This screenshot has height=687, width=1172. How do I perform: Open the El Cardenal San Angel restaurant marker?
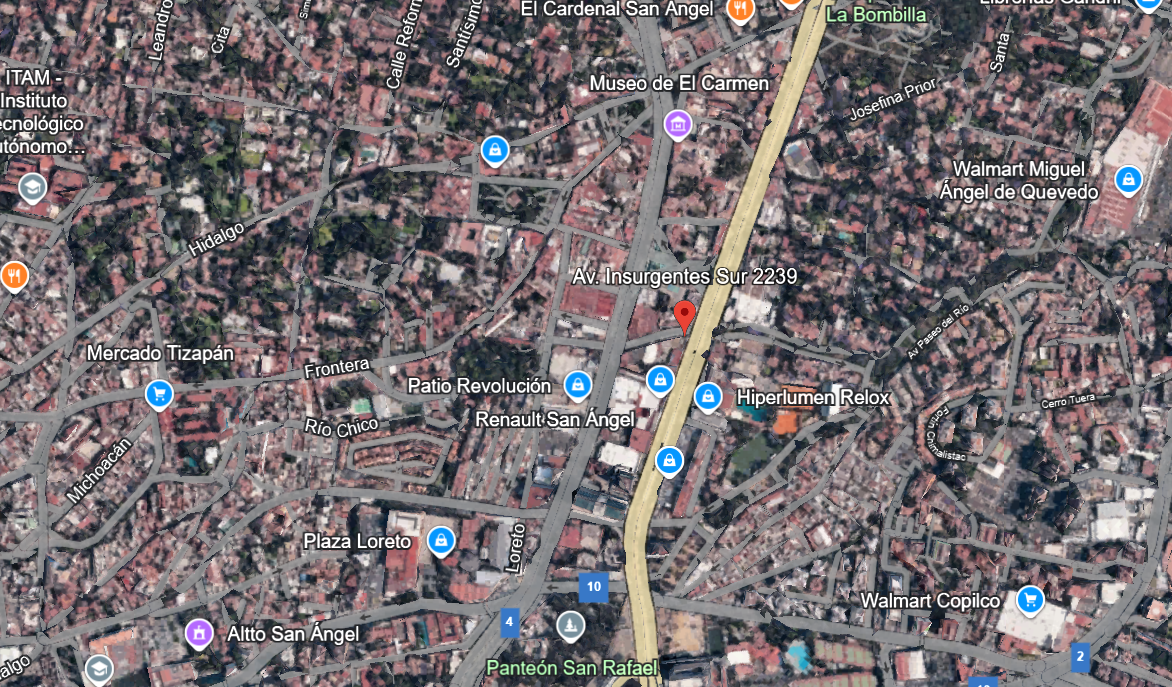(740, 10)
